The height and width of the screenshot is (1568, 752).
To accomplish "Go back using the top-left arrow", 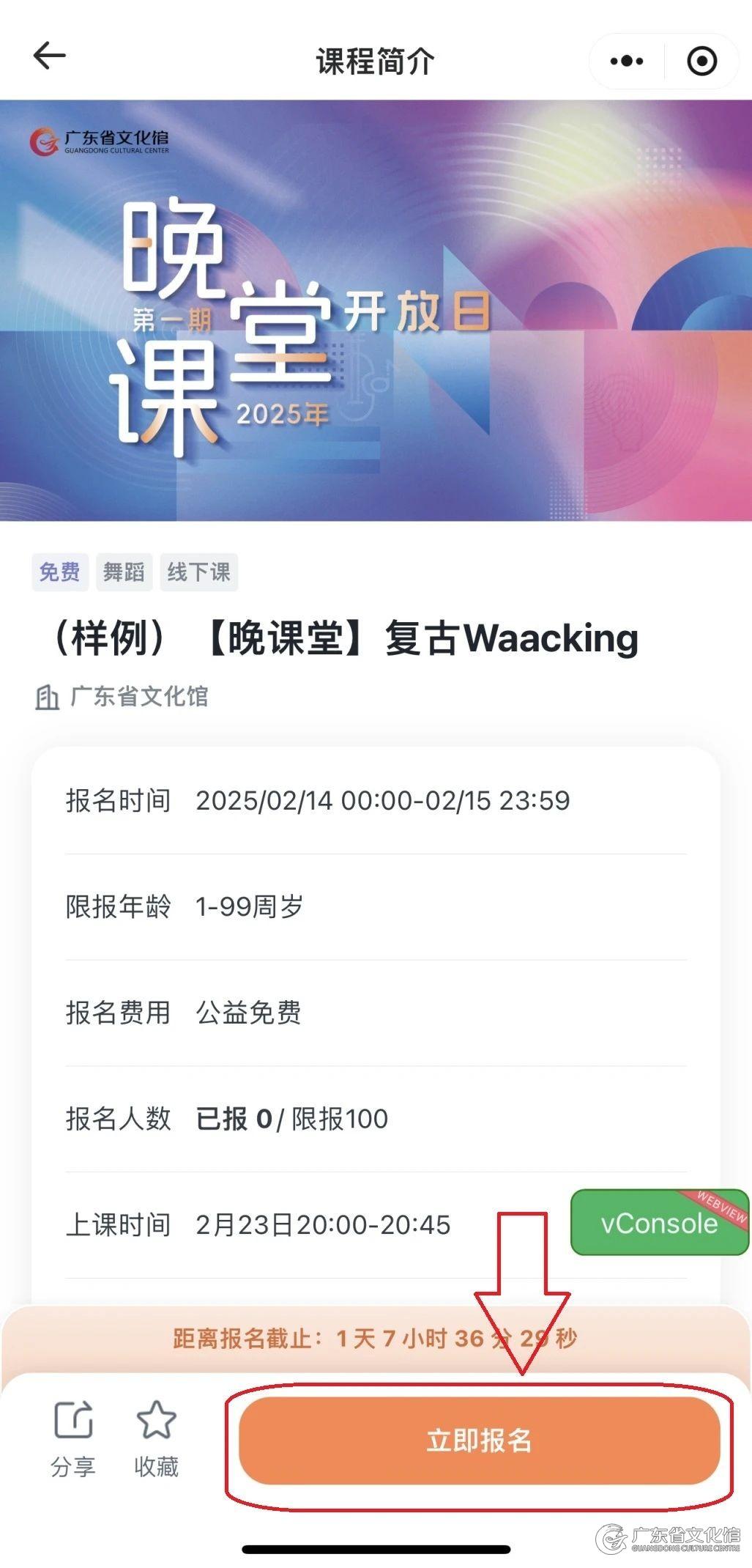I will [50, 56].
